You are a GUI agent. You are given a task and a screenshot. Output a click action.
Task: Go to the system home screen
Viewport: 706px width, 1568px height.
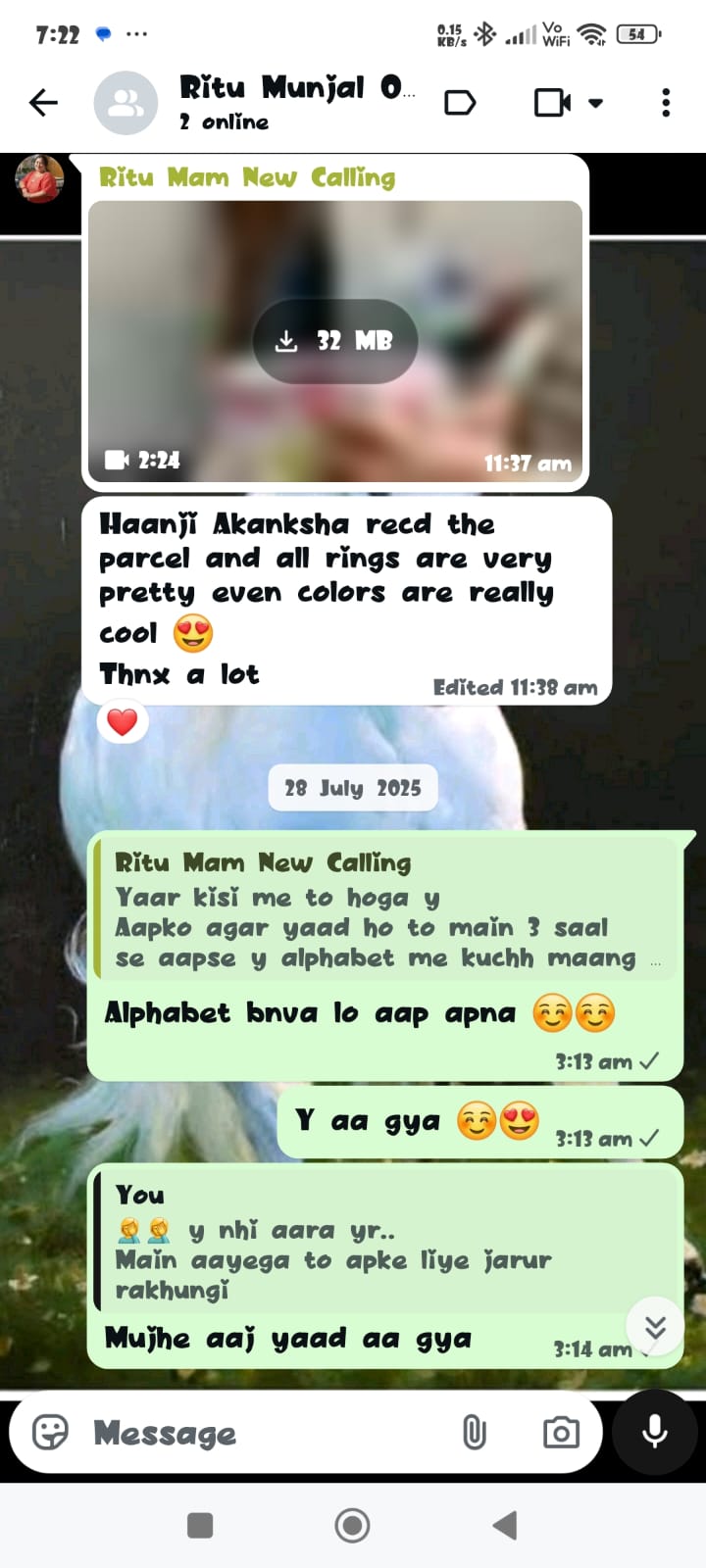(353, 1525)
